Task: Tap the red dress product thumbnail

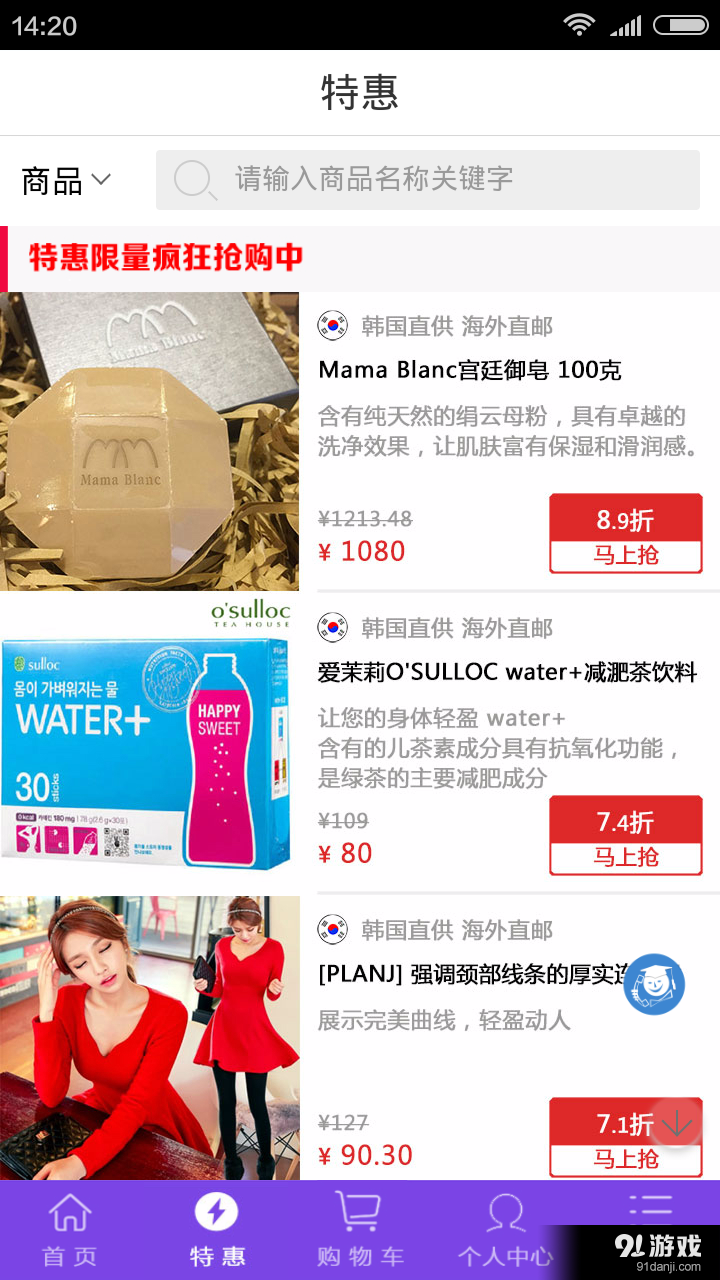Action: point(149,1036)
